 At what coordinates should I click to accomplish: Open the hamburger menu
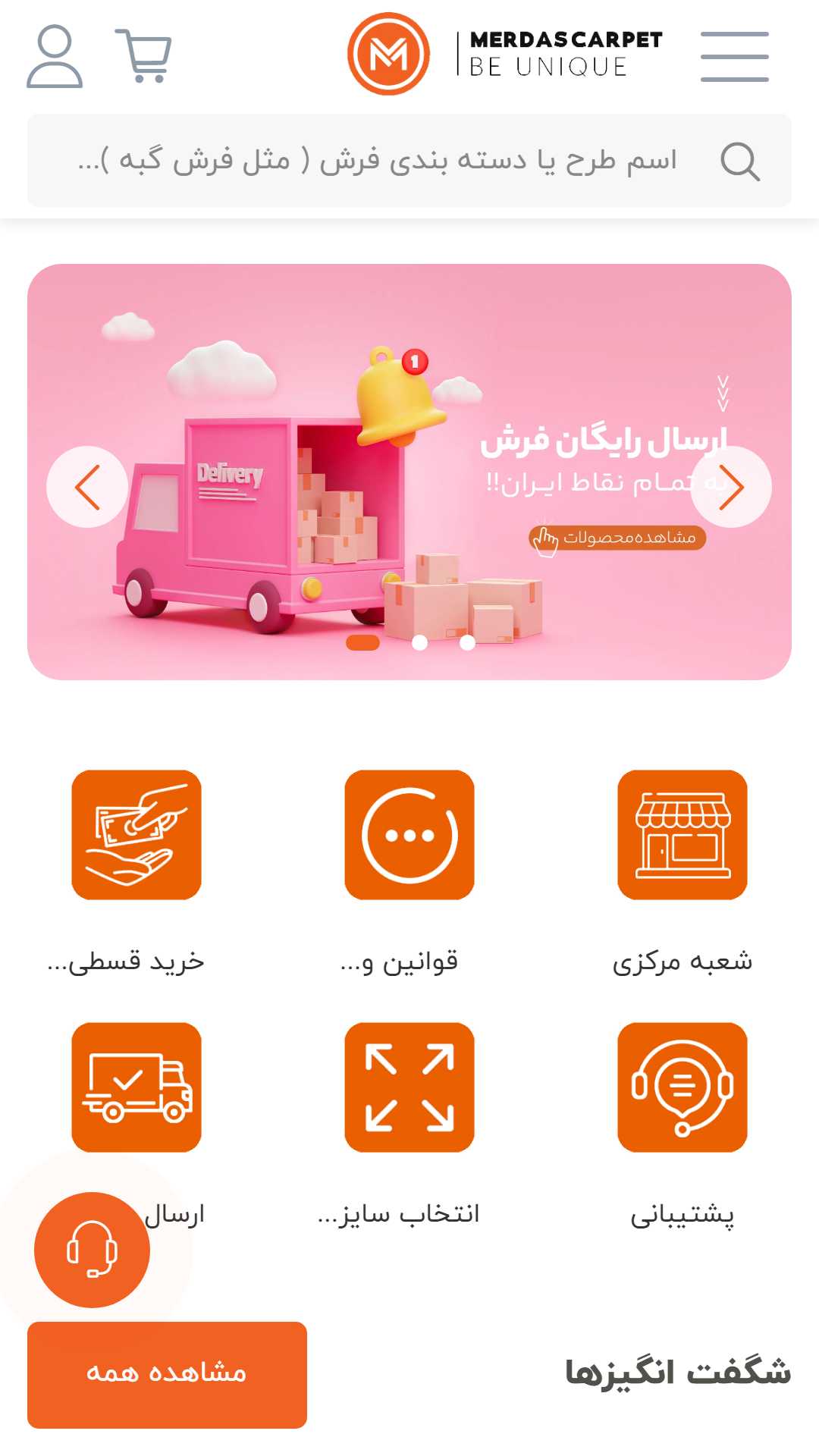click(x=734, y=57)
